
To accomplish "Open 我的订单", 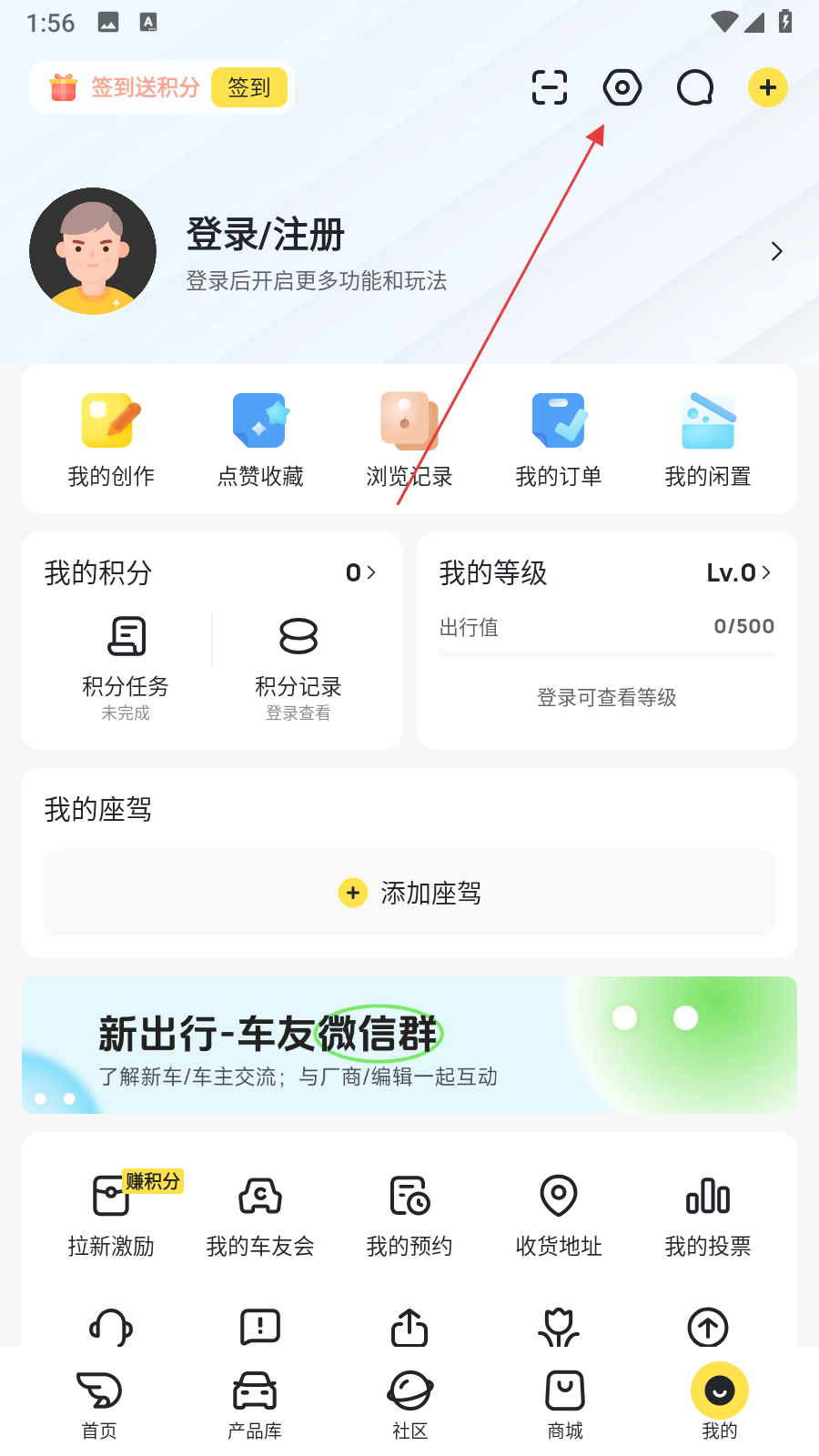I will (x=559, y=439).
